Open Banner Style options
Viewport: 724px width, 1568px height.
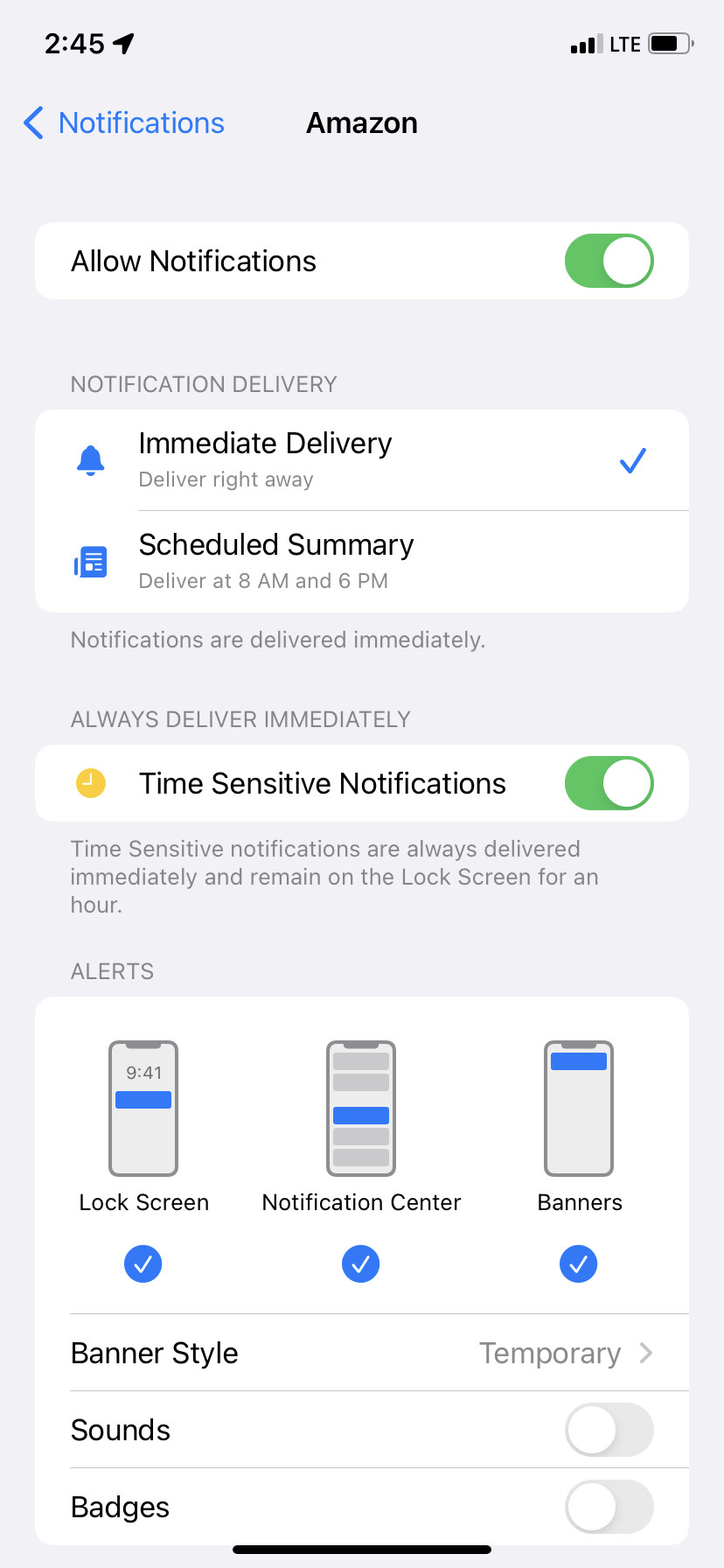pos(361,1353)
